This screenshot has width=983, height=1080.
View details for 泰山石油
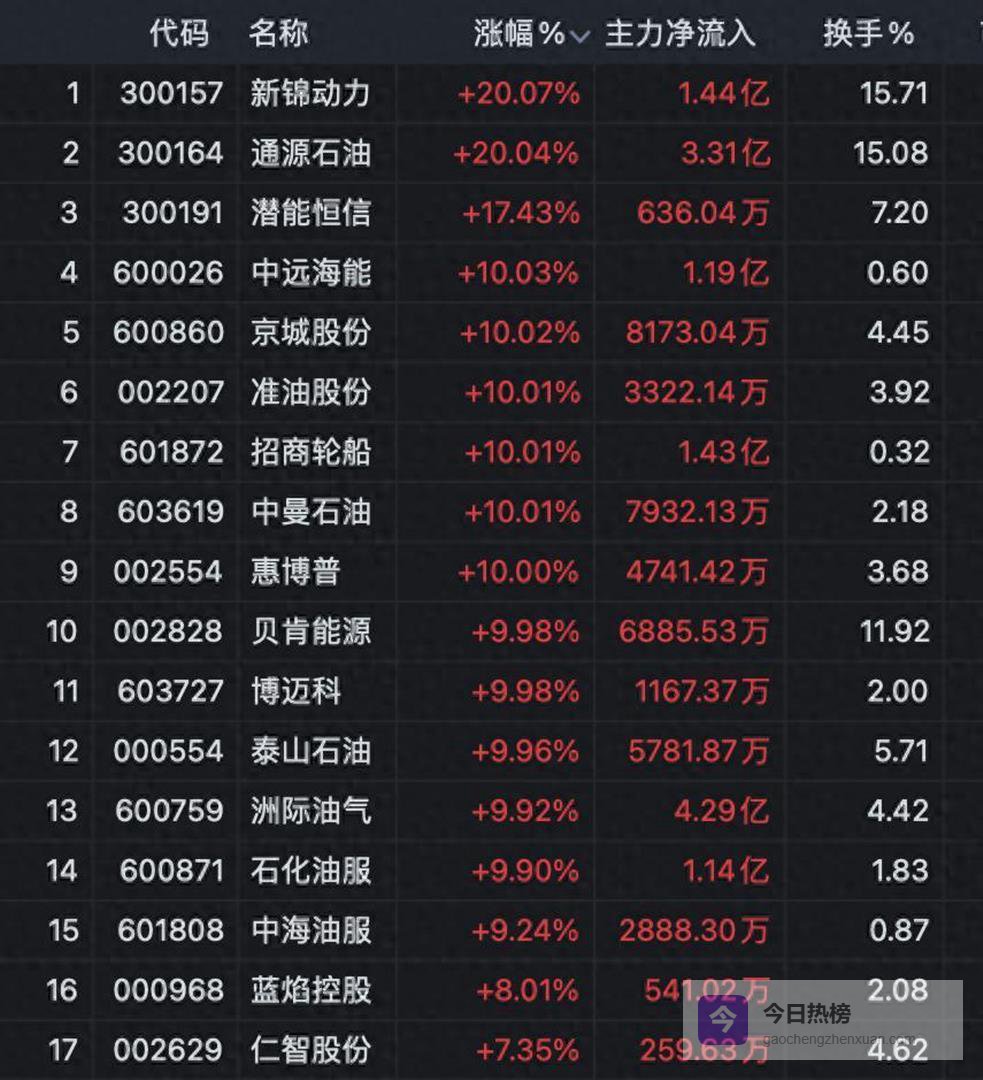[310, 751]
